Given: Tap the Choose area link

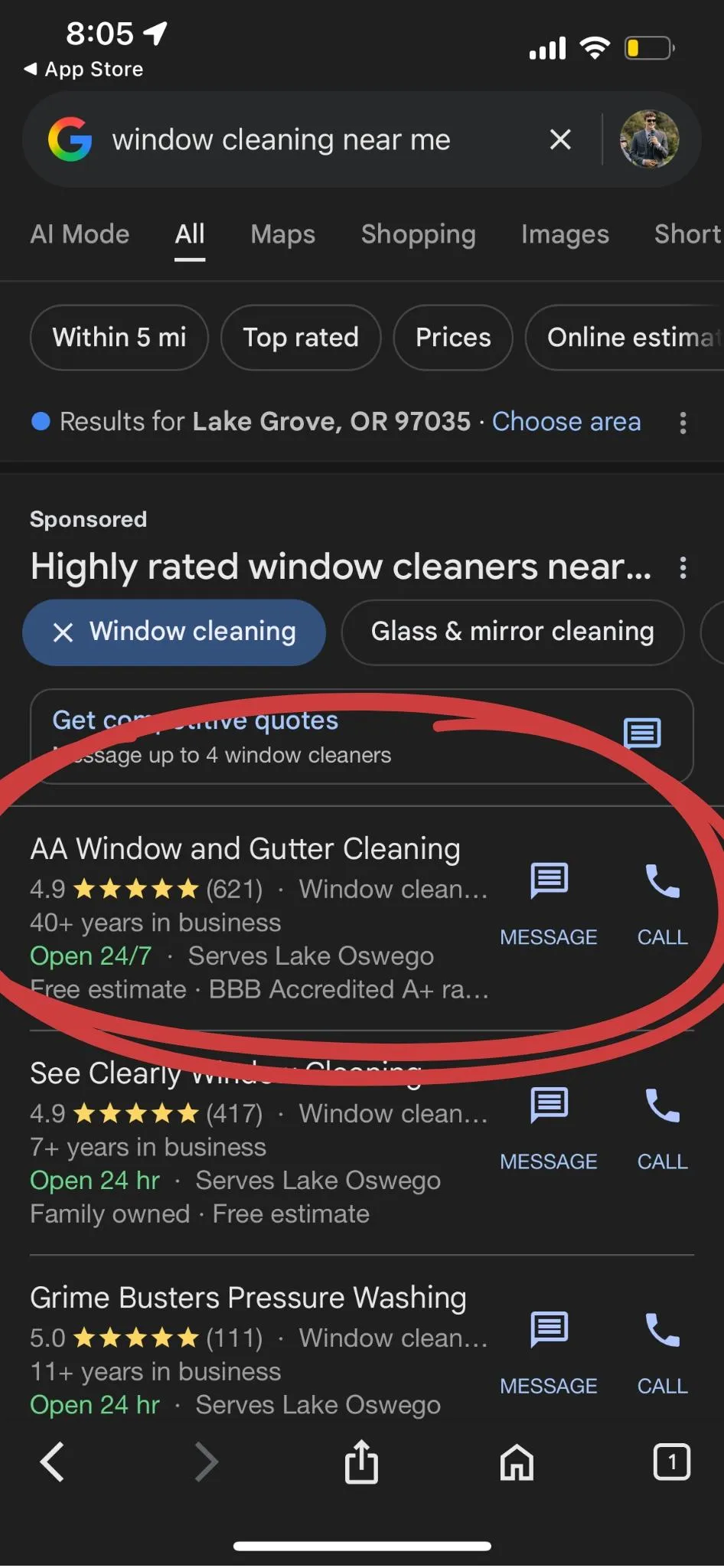Looking at the screenshot, I should pos(566,422).
